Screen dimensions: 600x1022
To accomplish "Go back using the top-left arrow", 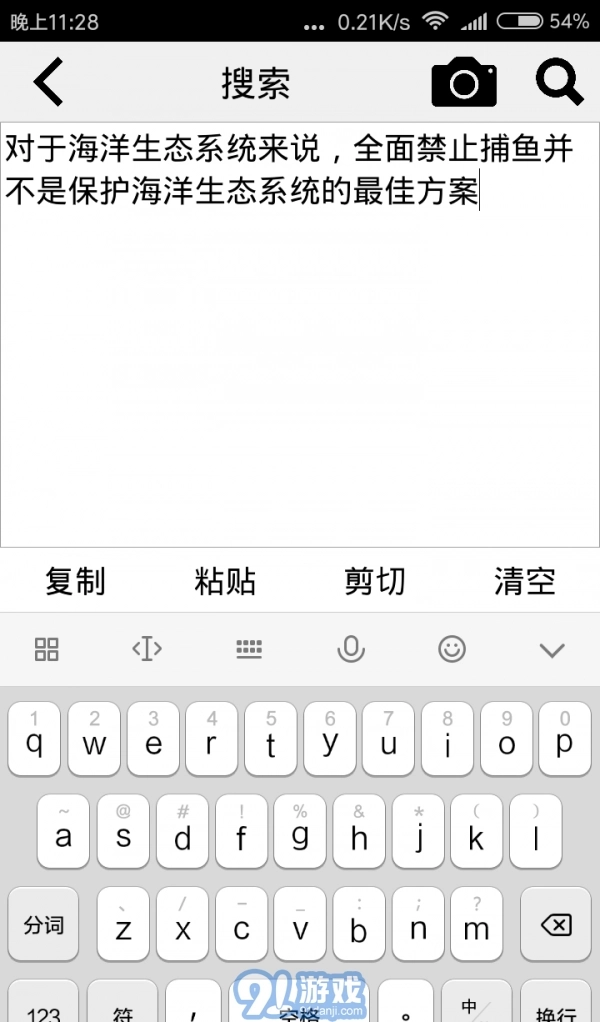I will click(x=49, y=82).
